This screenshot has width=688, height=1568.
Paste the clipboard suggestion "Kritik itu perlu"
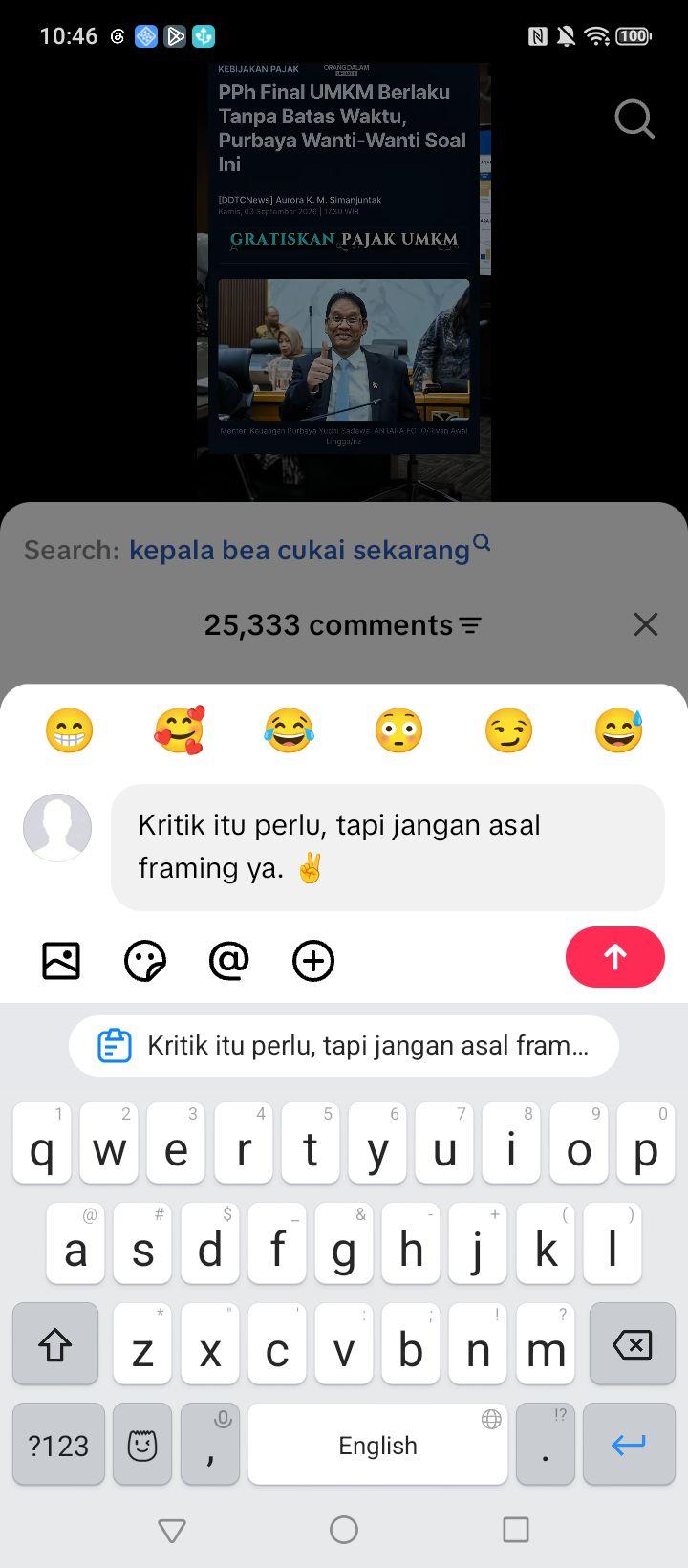click(344, 1046)
